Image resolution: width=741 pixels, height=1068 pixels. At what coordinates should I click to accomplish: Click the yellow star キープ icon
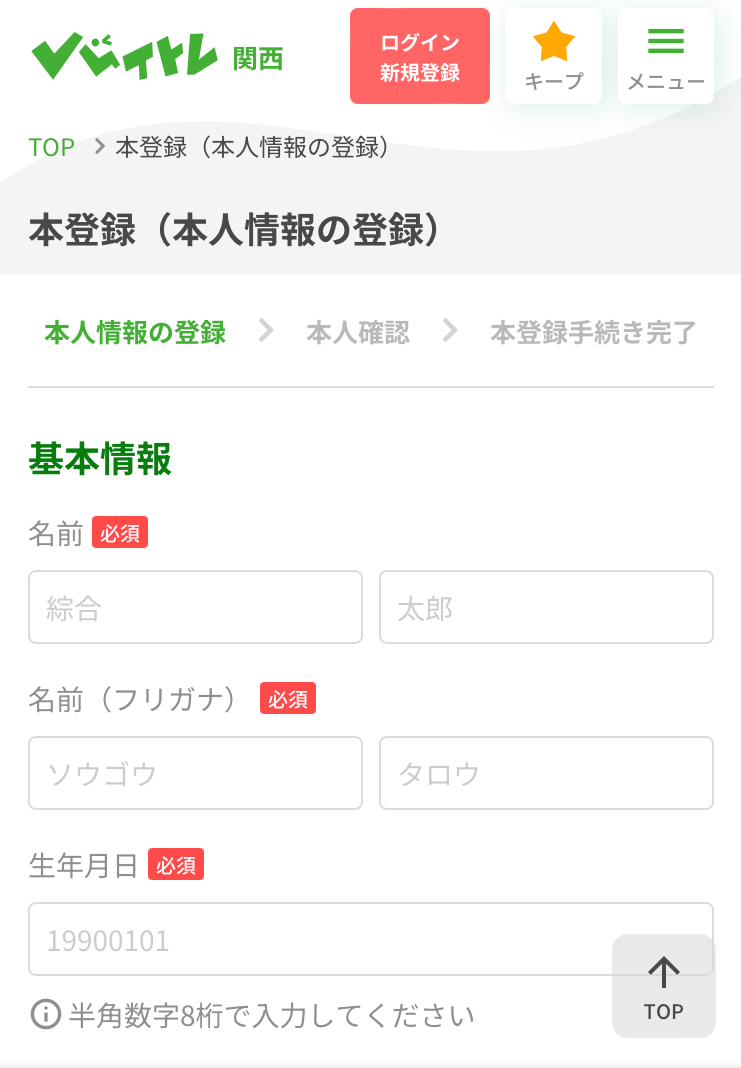point(553,45)
